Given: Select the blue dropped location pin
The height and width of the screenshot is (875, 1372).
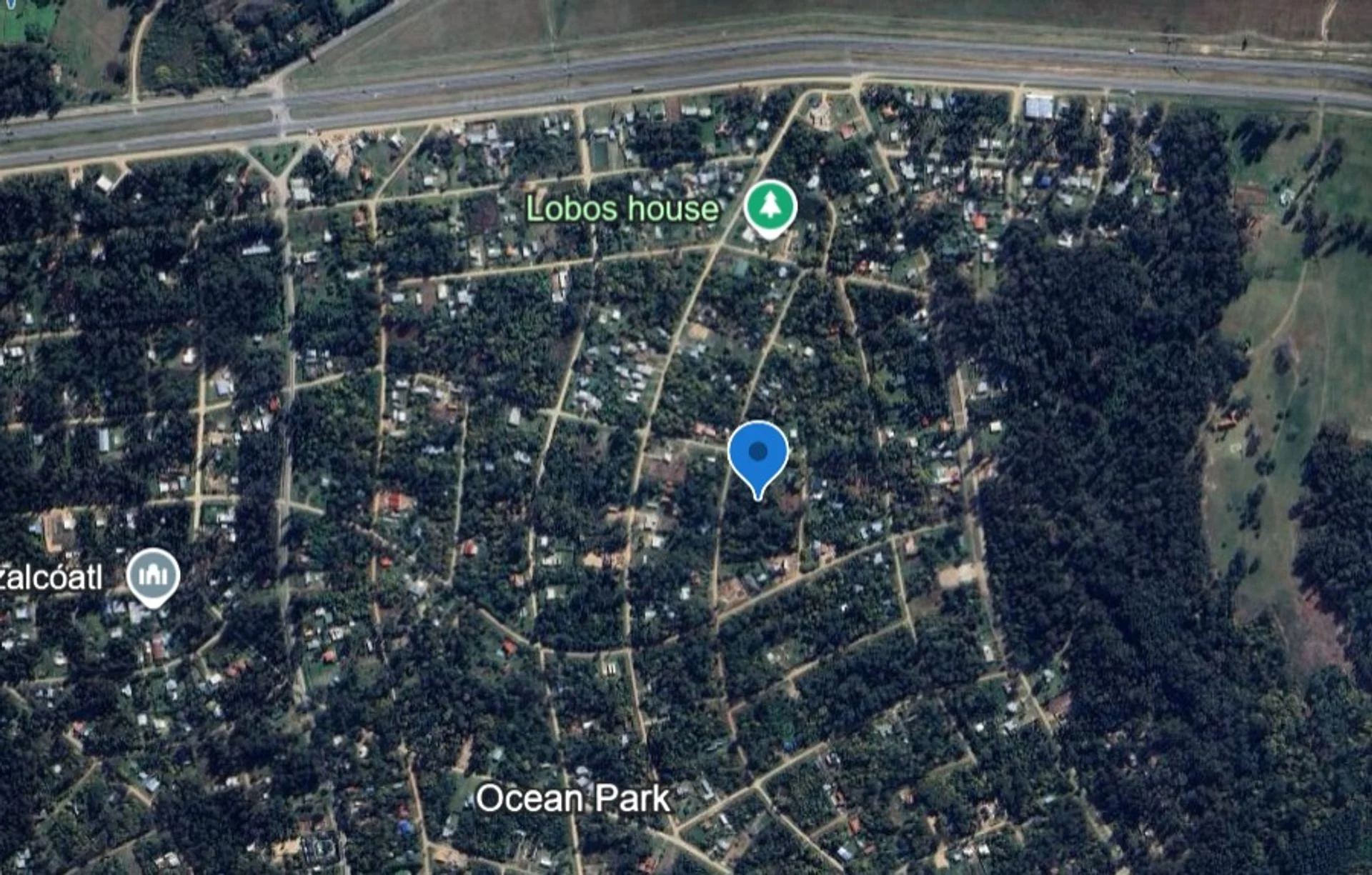Looking at the screenshot, I should [x=757, y=453].
